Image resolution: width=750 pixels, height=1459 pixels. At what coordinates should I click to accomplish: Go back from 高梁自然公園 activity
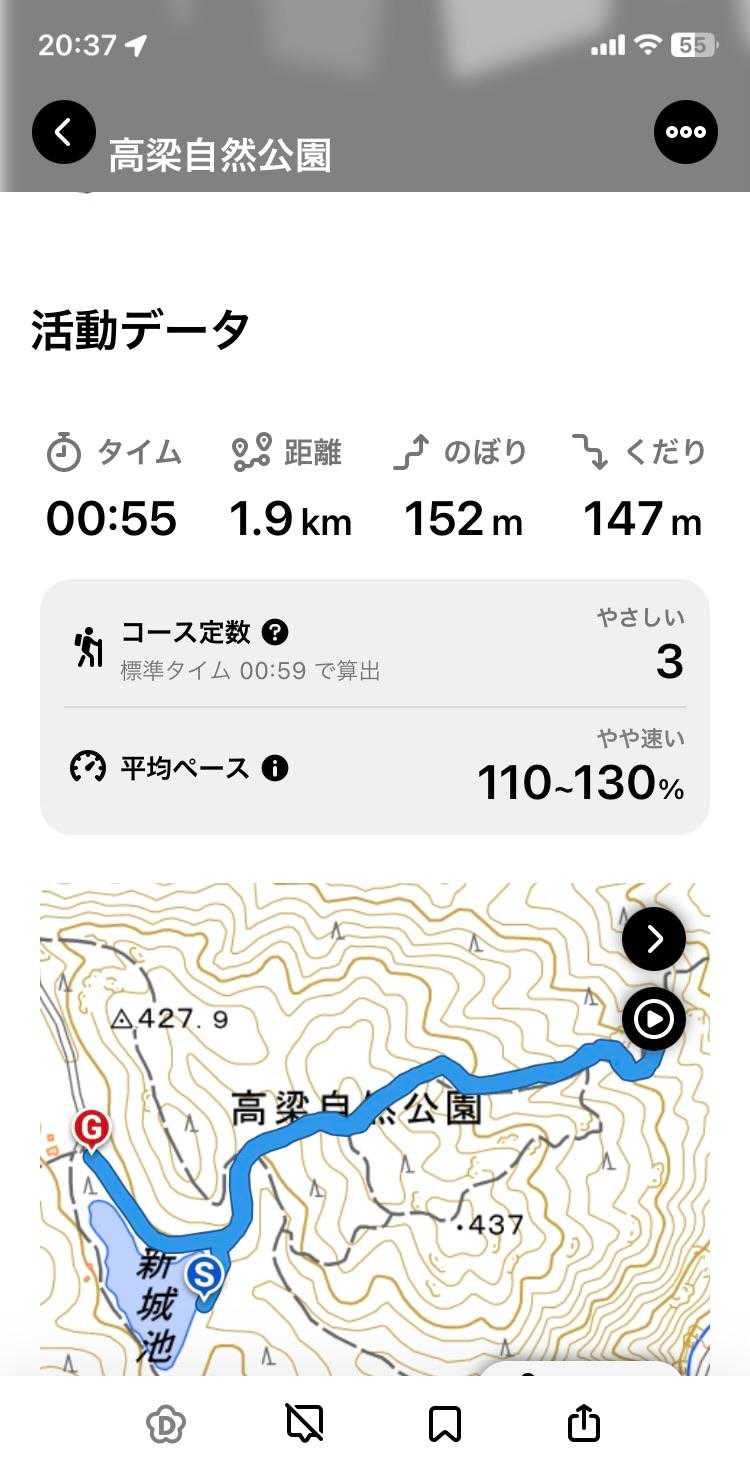coord(64,132)
